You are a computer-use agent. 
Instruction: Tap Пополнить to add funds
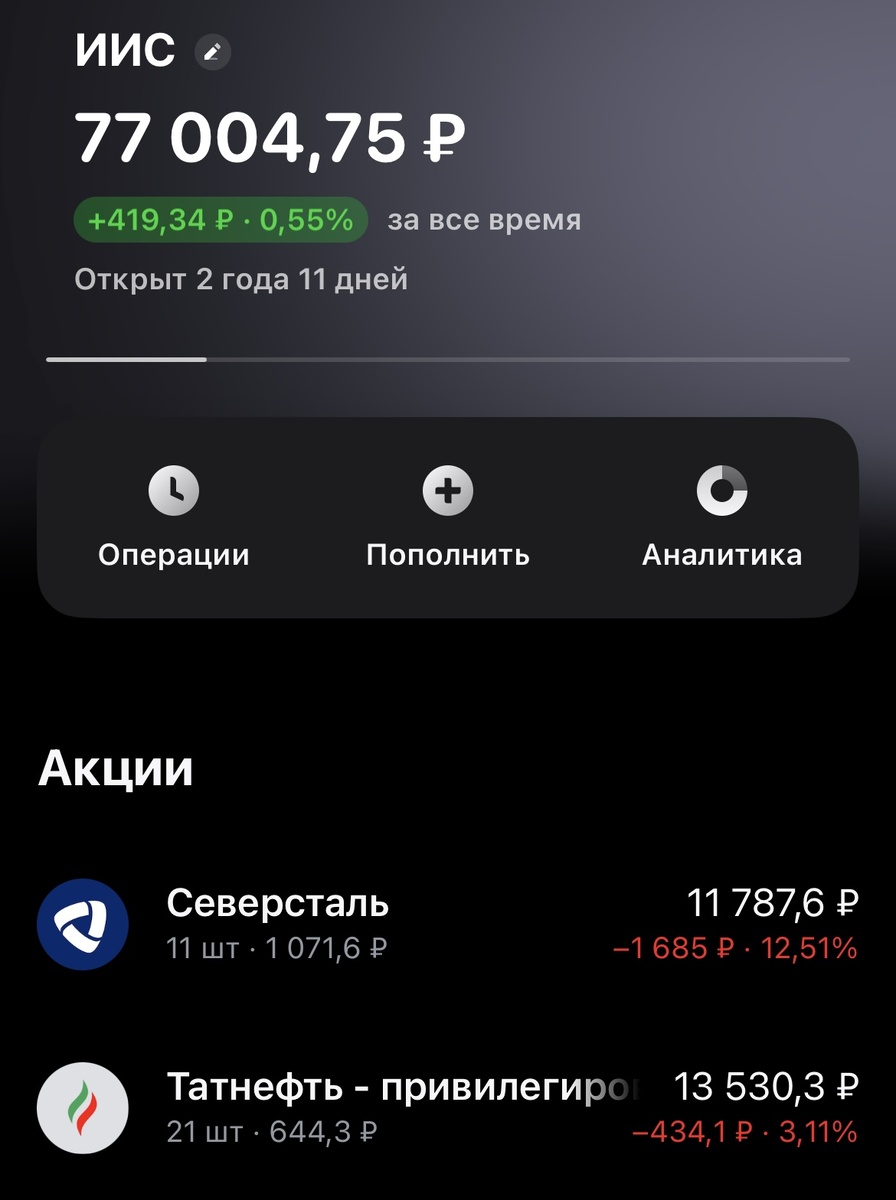(447, 517)
